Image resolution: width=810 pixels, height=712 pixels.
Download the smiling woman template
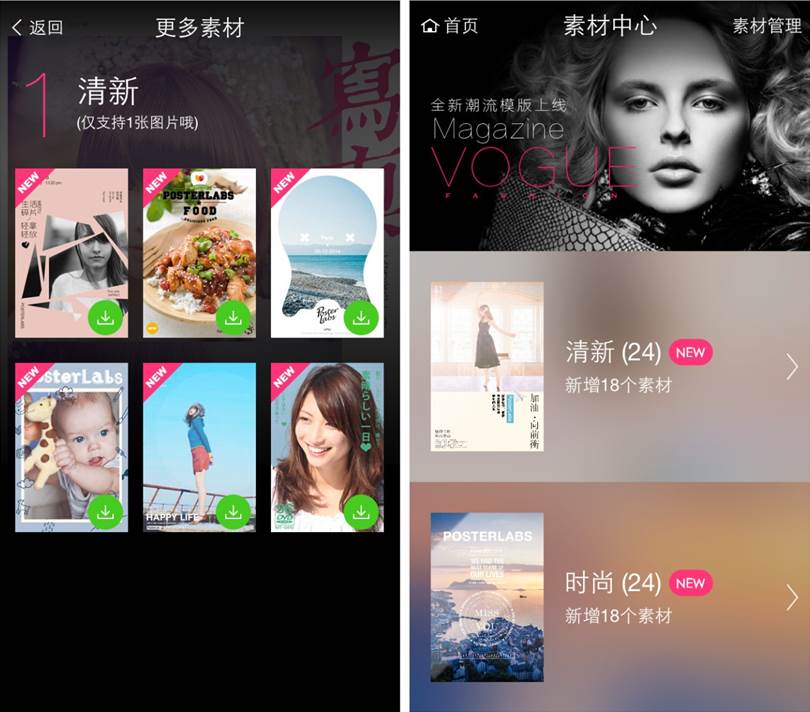362,512
